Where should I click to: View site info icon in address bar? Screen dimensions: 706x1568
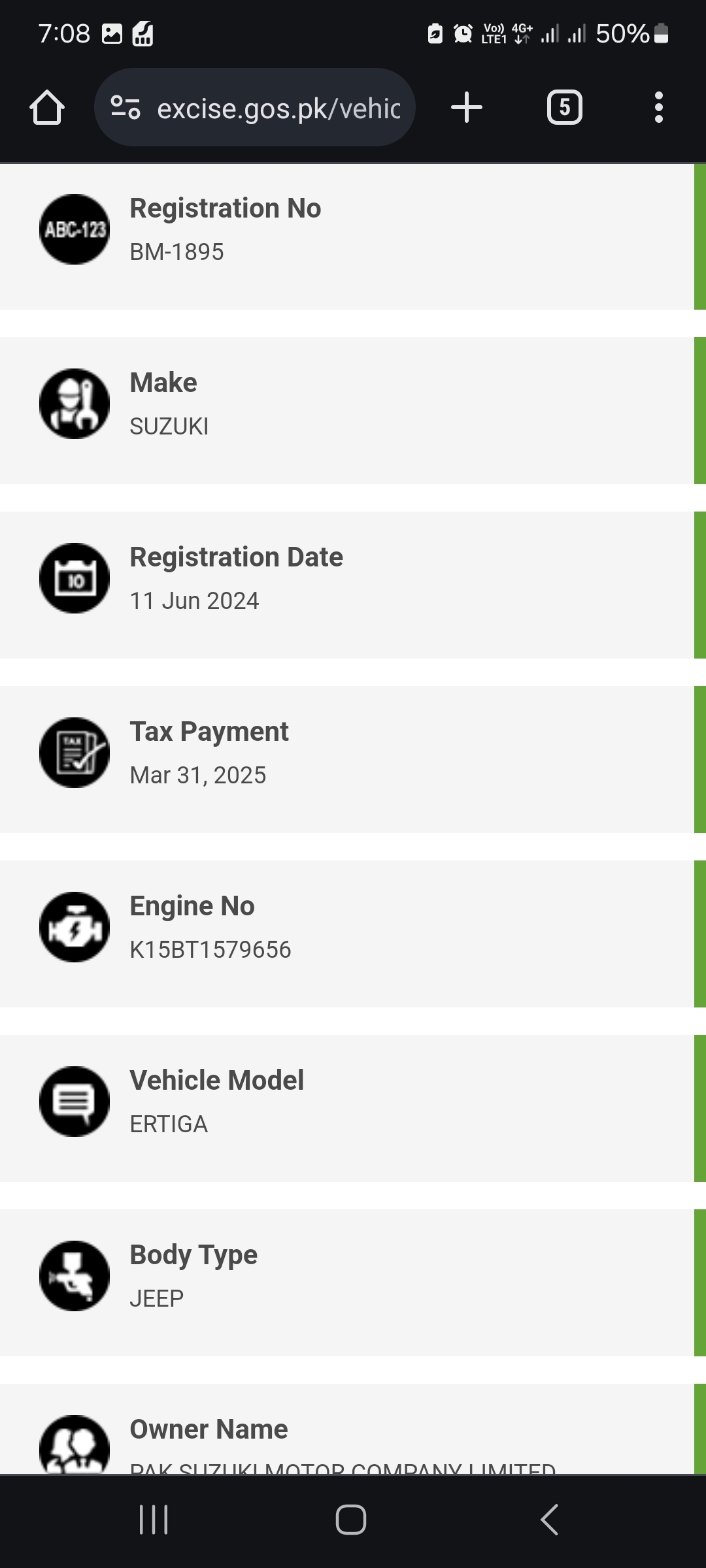tap(126, 107)
